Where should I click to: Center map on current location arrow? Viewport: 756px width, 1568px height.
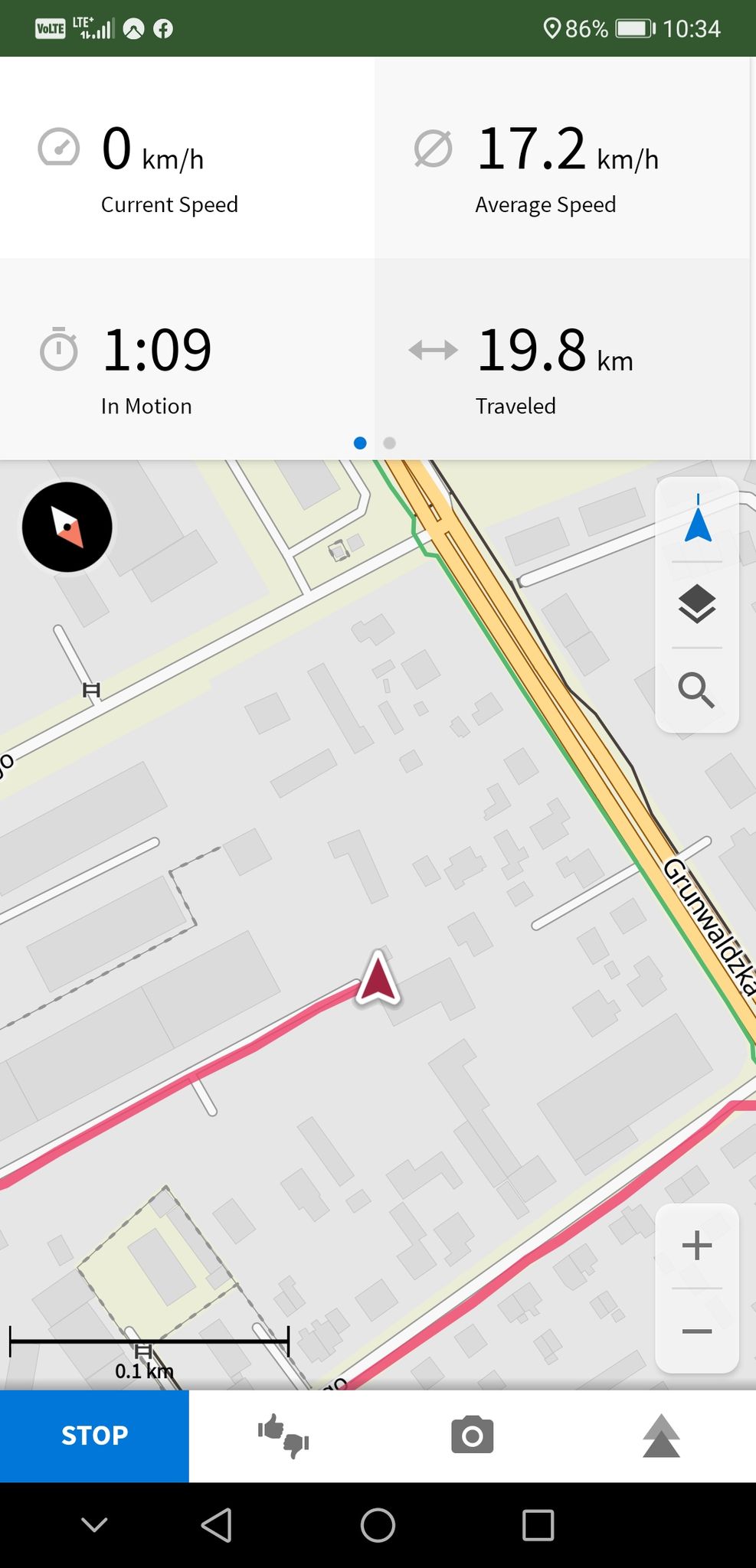[x=697, y=520]
